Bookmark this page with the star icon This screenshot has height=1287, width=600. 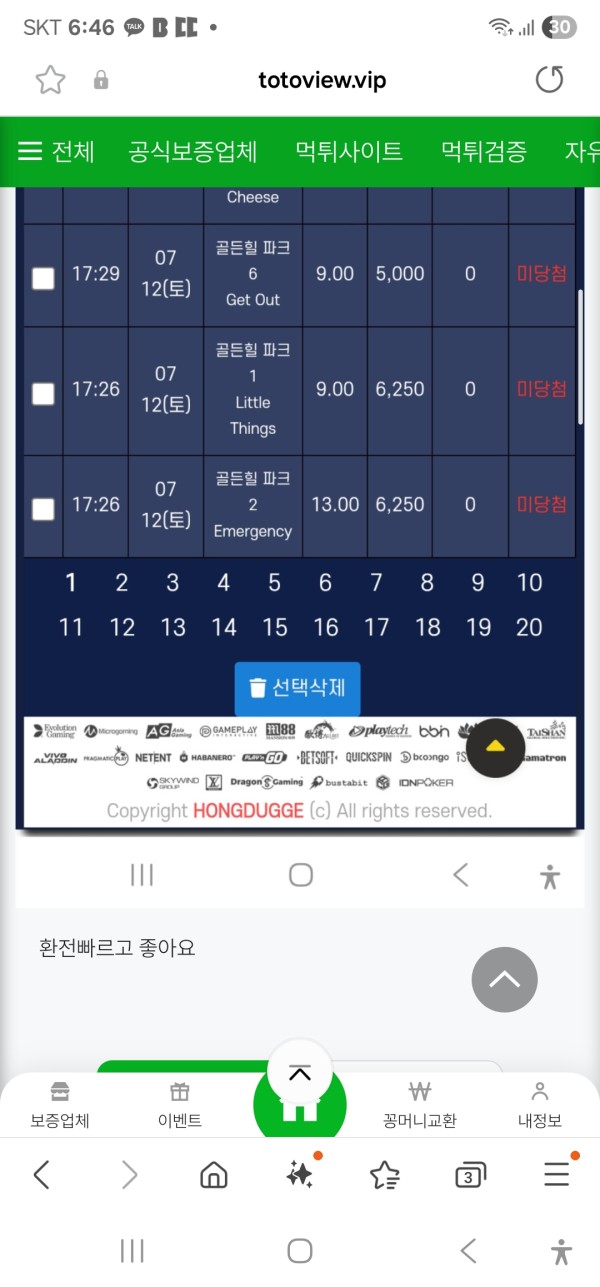click(x=50, y=80)
